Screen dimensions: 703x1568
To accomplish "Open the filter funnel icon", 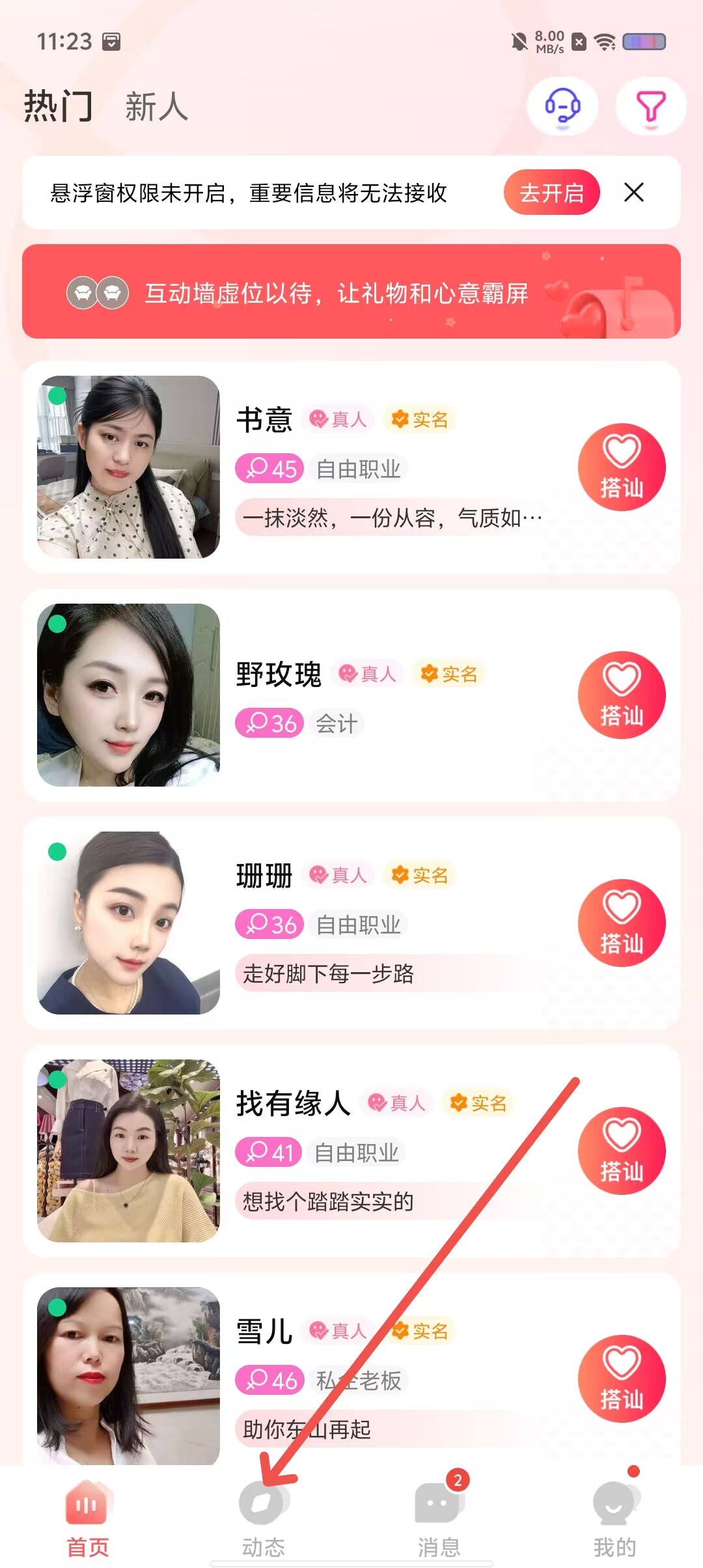I will 651,105.
